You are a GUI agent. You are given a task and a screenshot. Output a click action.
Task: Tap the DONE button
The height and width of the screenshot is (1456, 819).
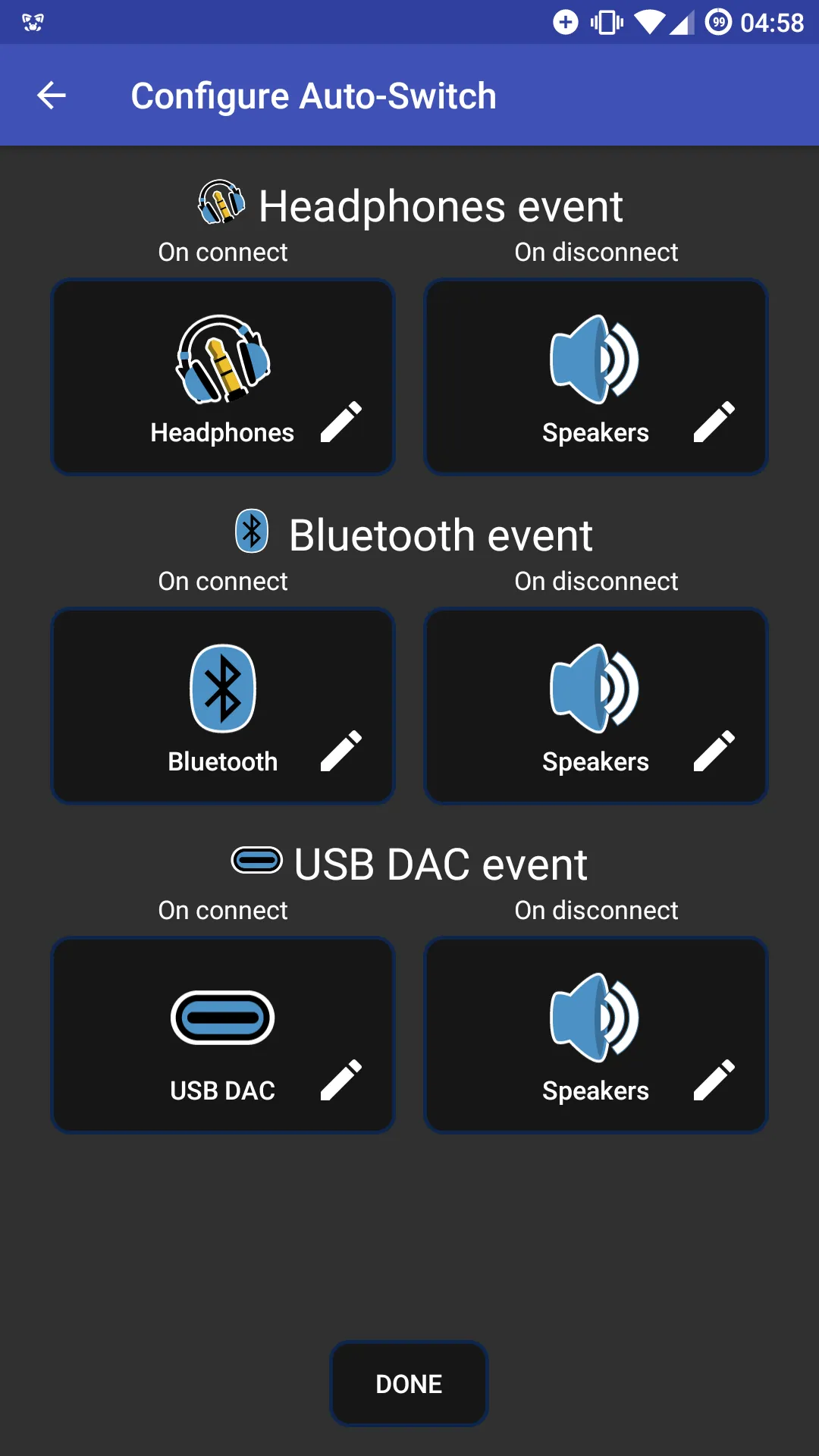pyautogui.click(x=409, y=1384)
